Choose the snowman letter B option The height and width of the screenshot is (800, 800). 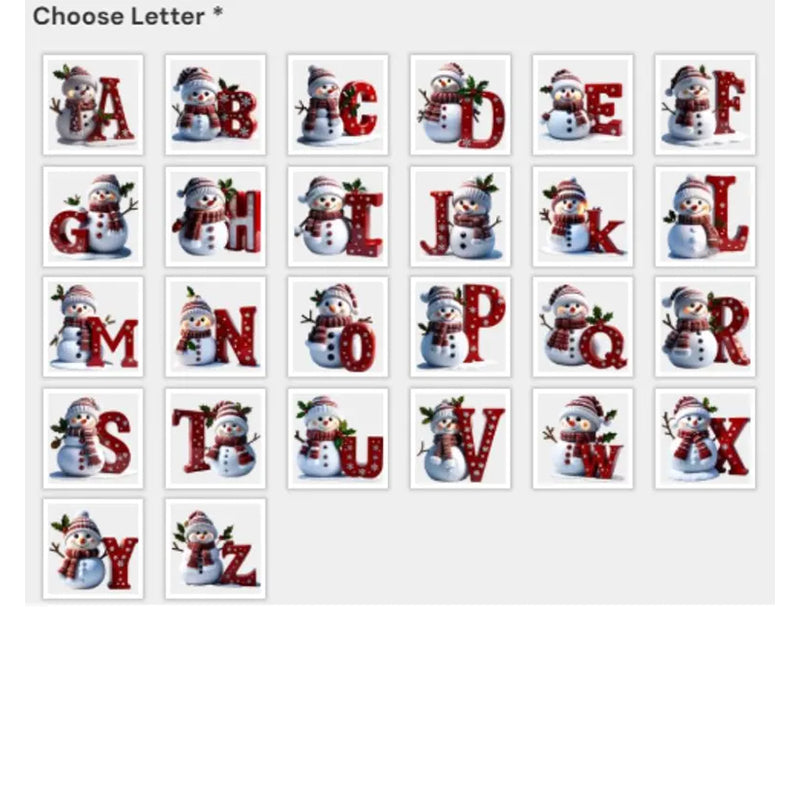coord(215,105)
